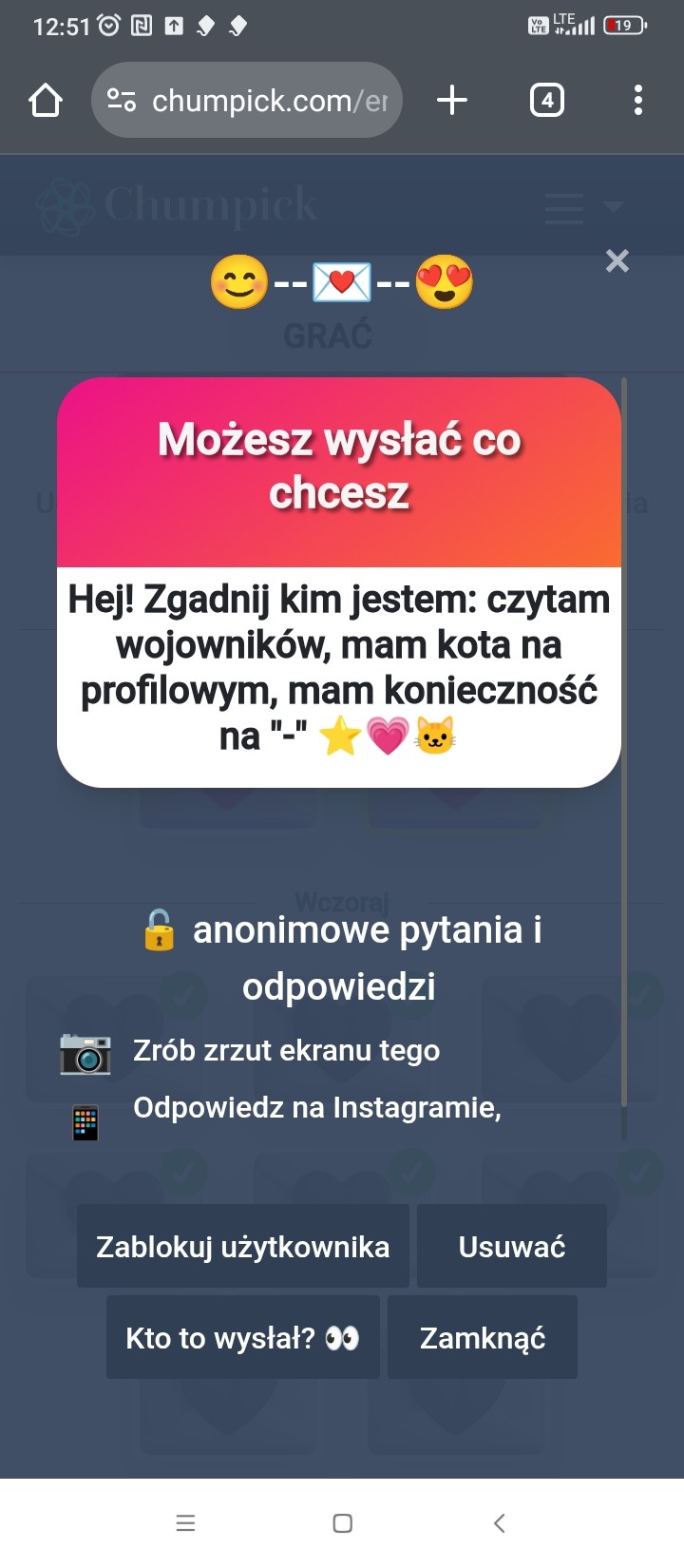Tap Zablokuj użytkownika button
This screenshot has width=684, height=1568.
tap(243, 1246)
